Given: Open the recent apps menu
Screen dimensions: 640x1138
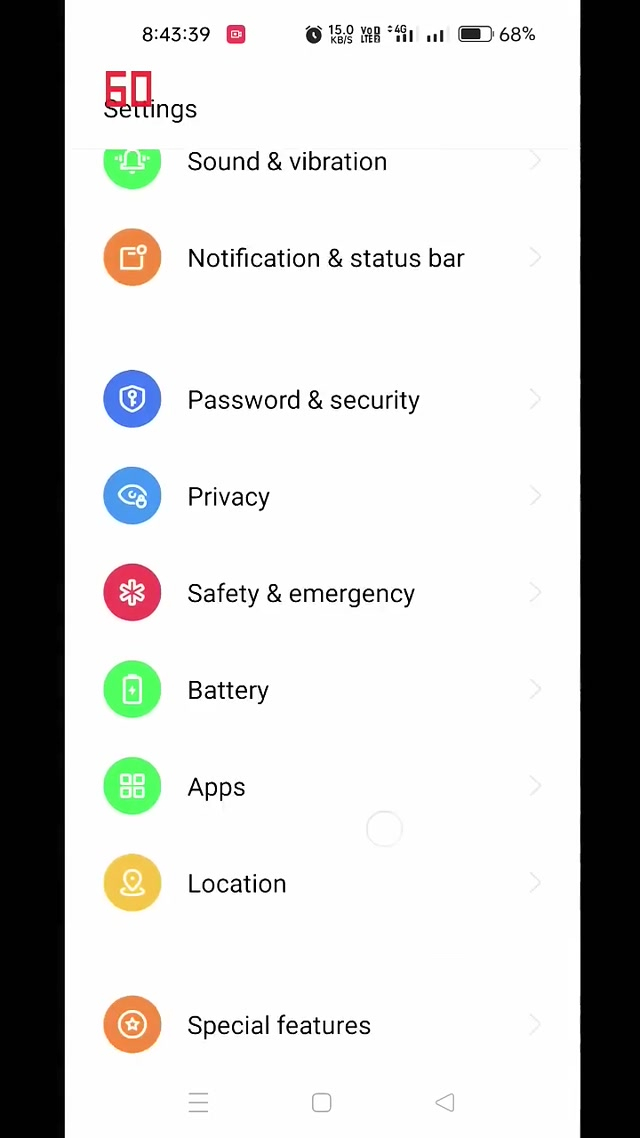Looking at the screenshot, I should coord(198,1103).
